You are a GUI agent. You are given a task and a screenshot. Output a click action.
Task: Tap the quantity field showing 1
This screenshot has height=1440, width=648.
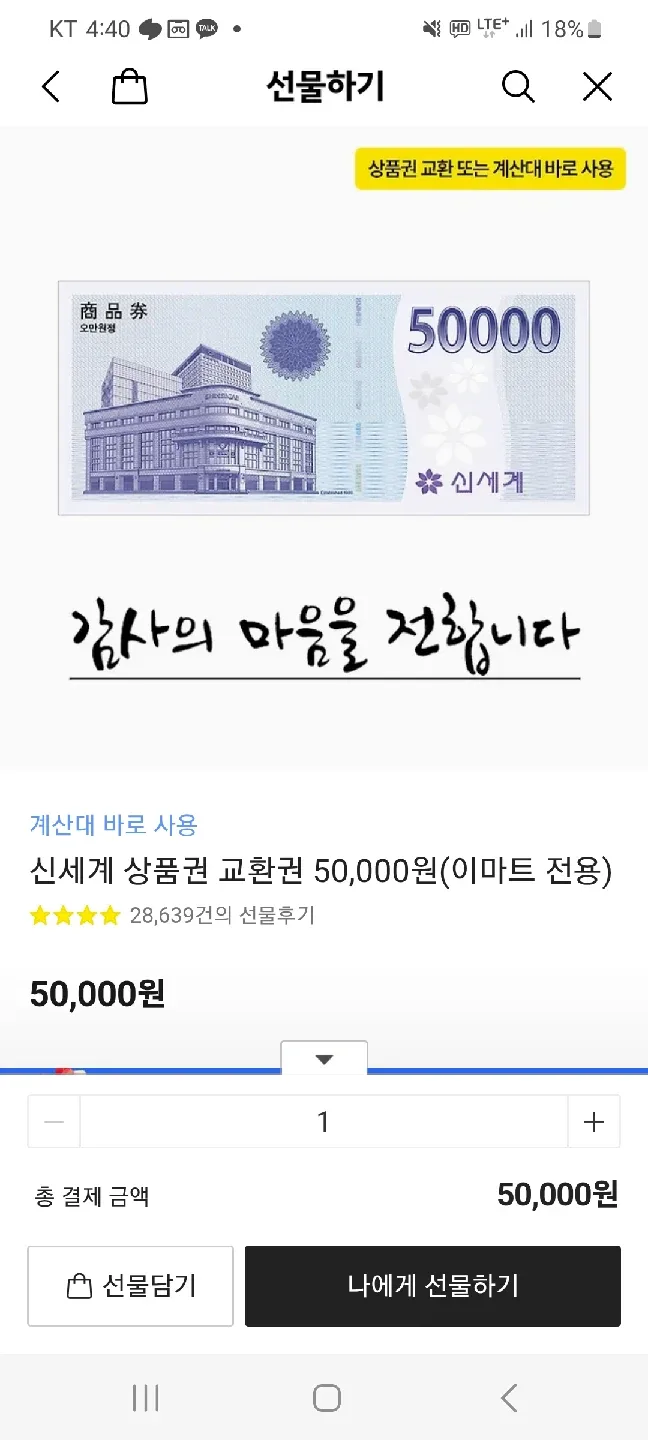pos(323,1122)
